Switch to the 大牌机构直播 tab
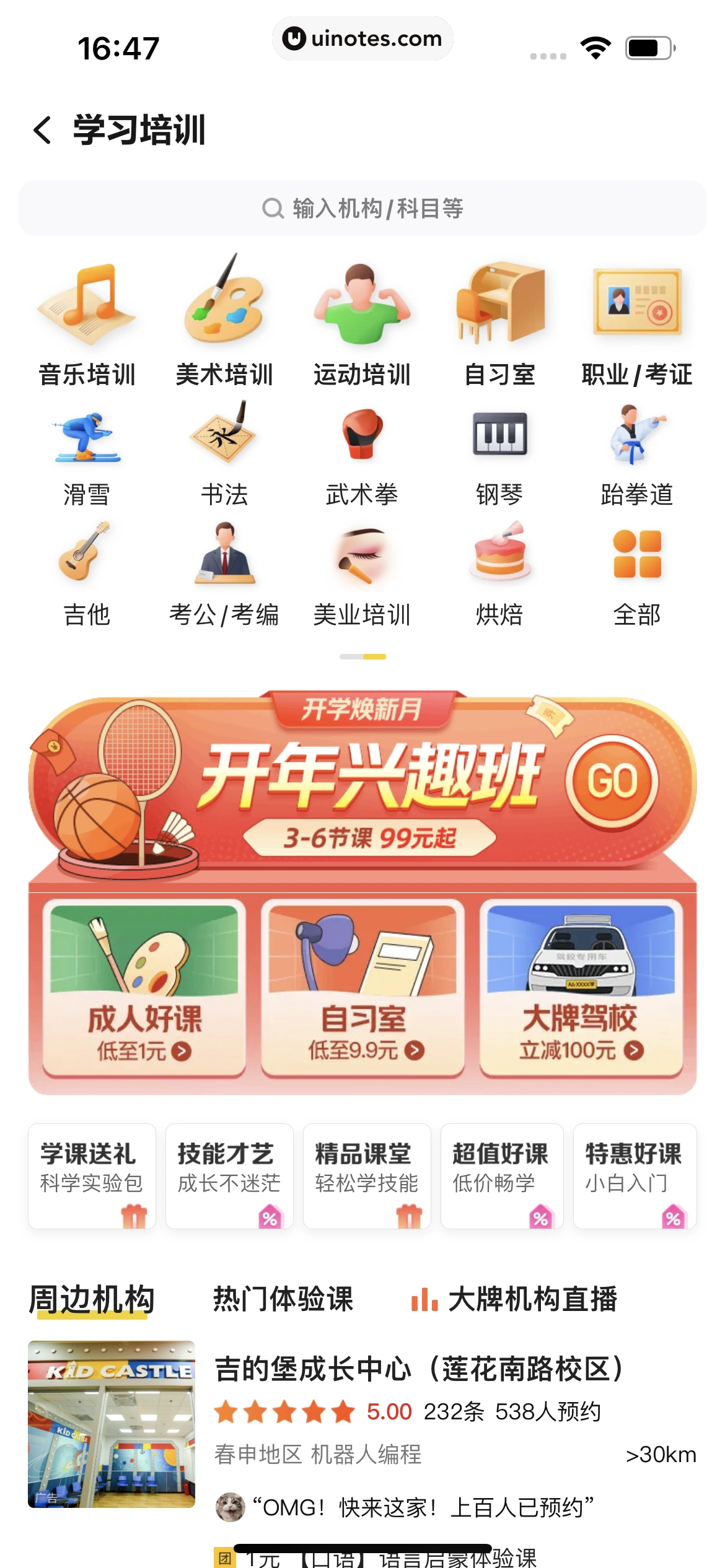The width and height of the screenshot is (725, 1568). (534, 1301)
